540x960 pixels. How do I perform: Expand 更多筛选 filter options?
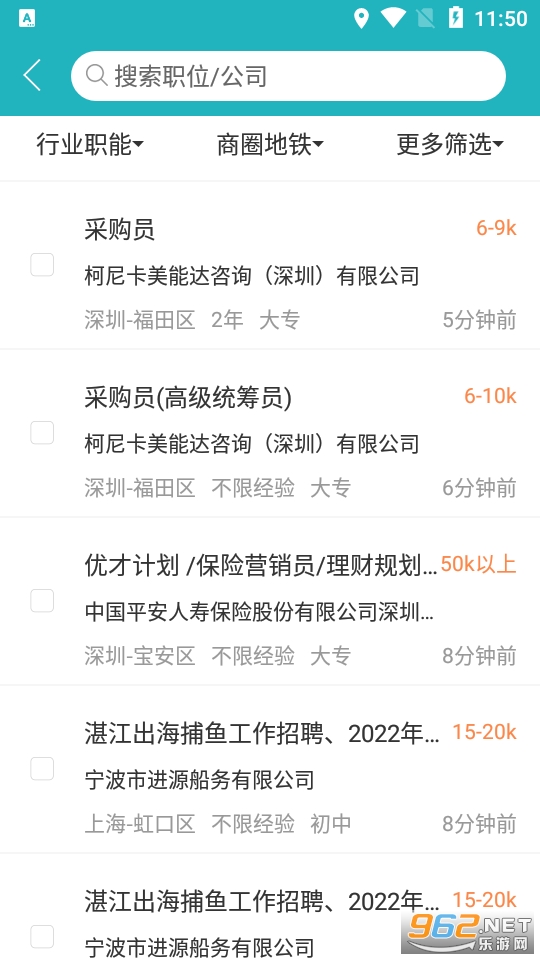(450, 144)
